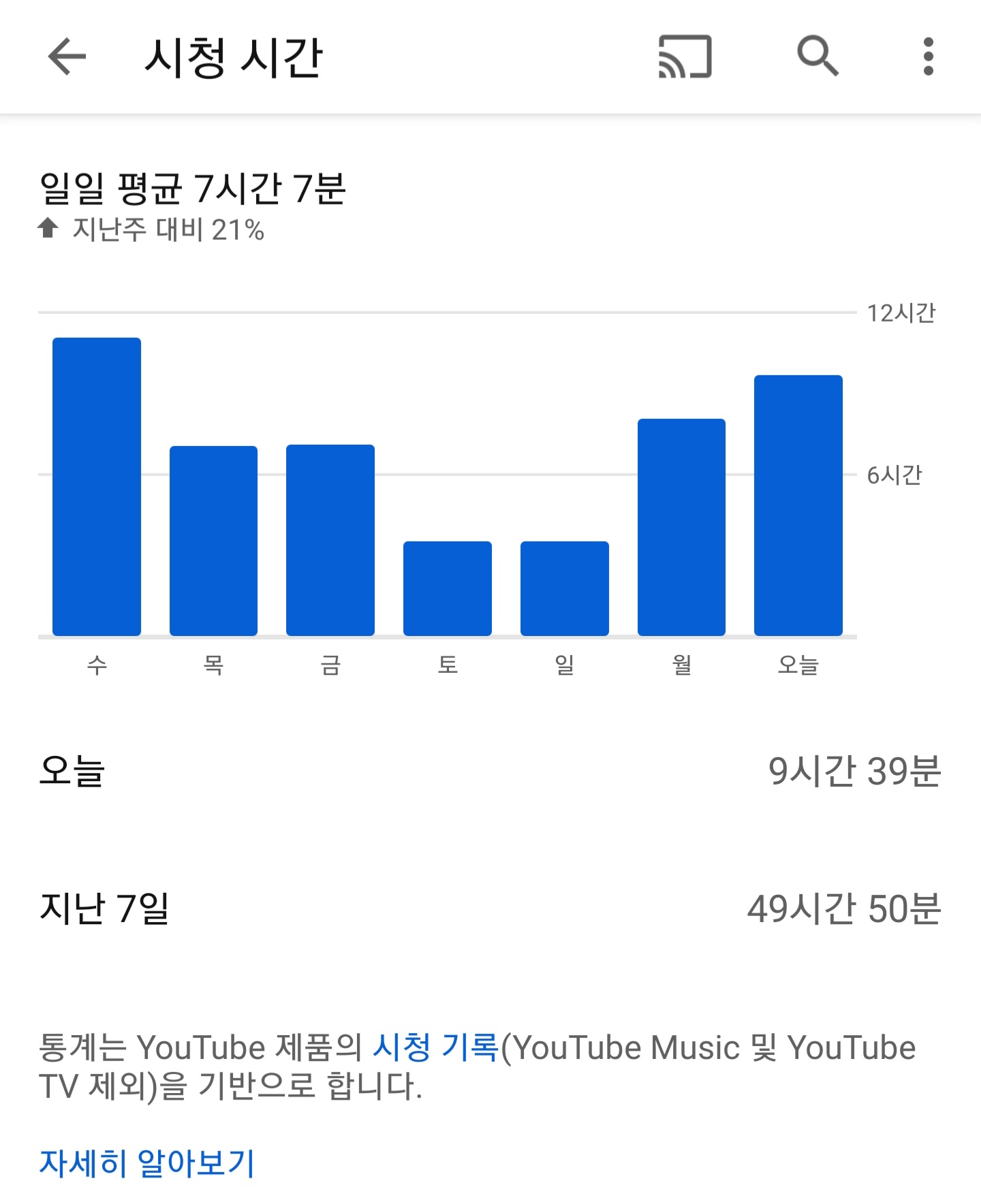Go back from the 시청 시간 screen
The height and width of the screenshot is (1204, 981).
[67, 57]
